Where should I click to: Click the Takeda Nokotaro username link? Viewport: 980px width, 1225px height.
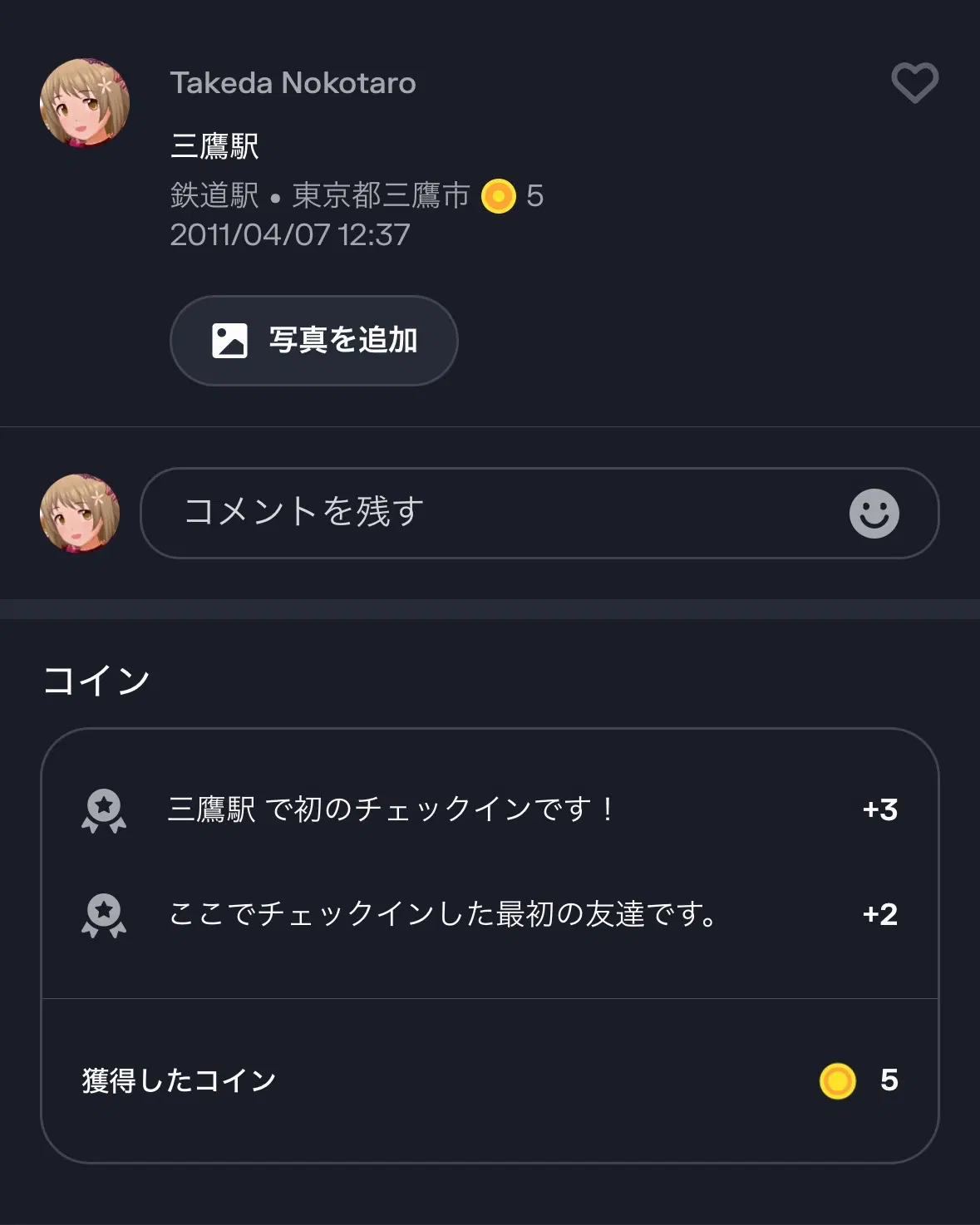click(293, 81)
